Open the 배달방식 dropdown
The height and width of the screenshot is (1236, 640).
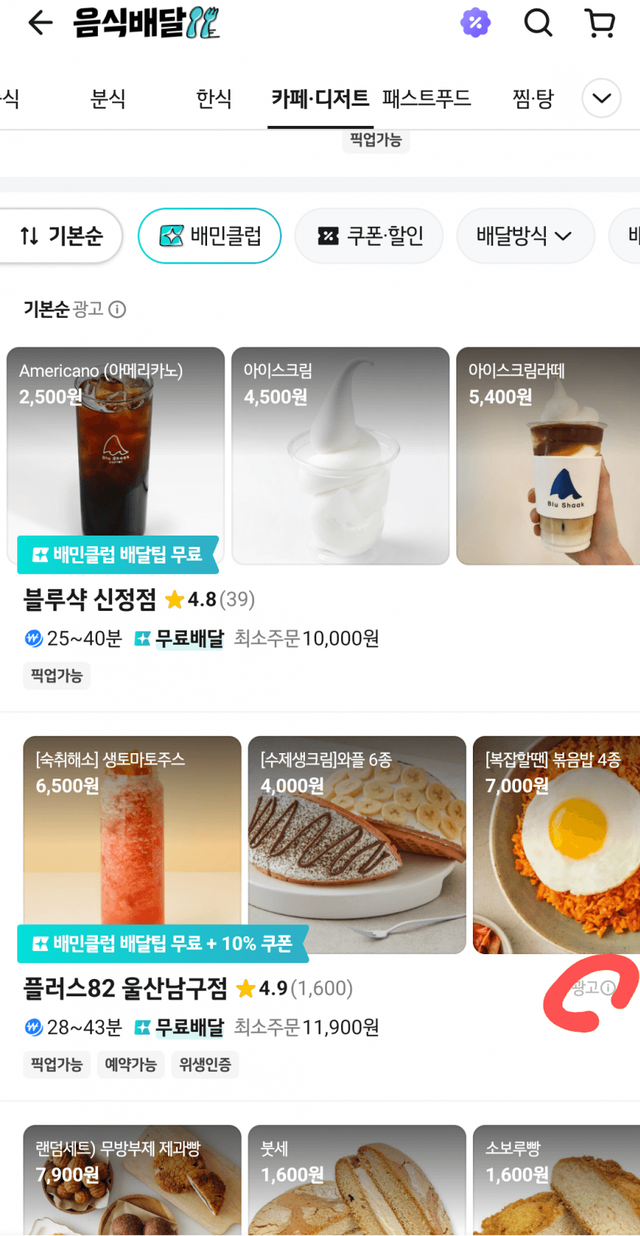point(525,236)
